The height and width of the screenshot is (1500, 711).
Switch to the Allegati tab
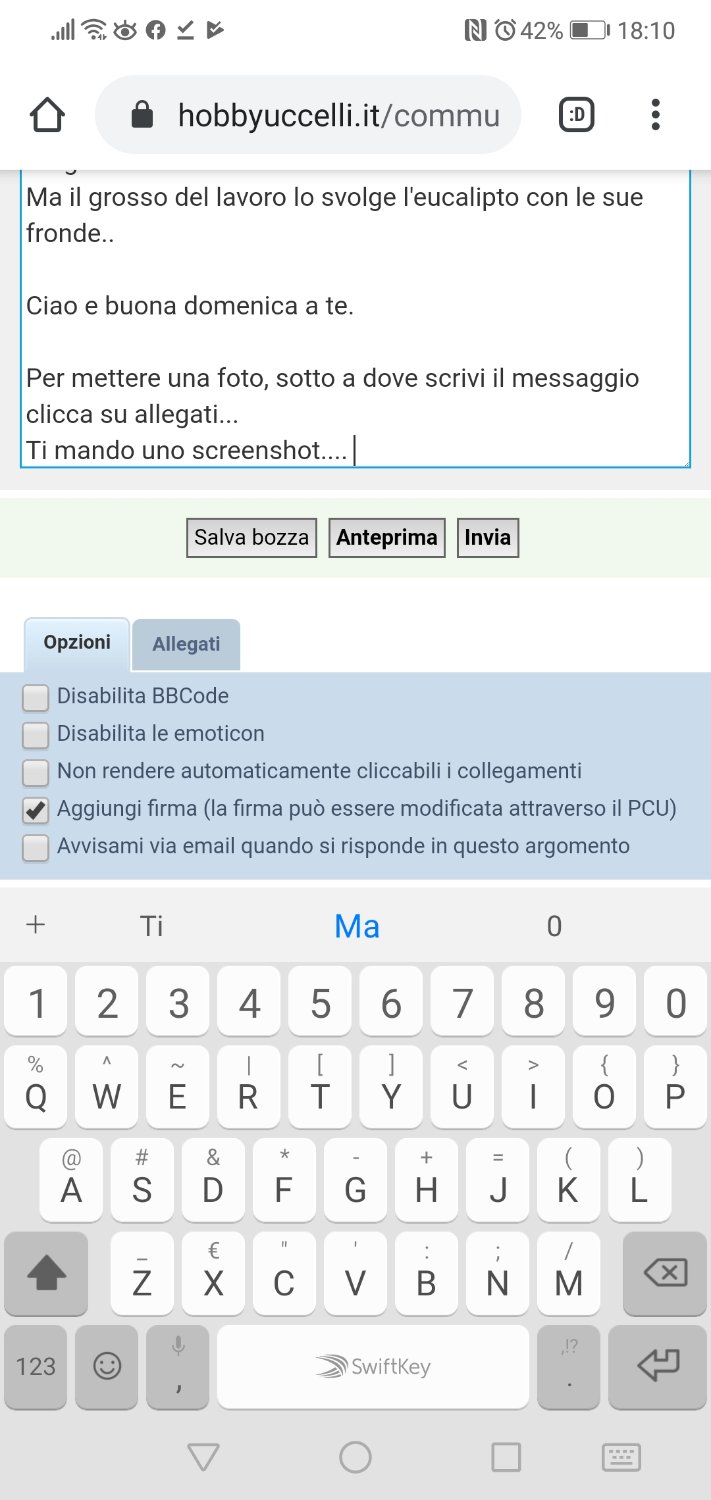tap(186, 645)
